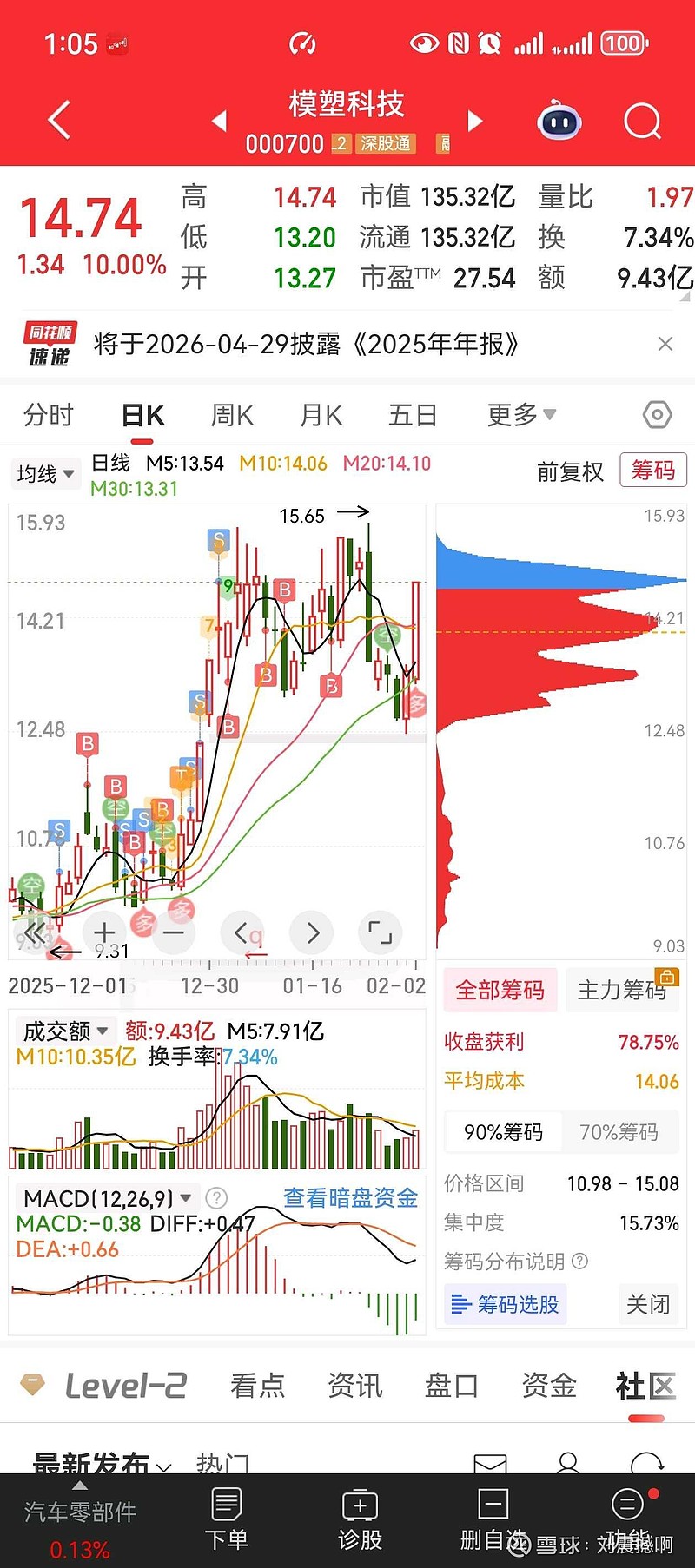Open chart settings hexagon icon
Image resolution: width=695 pixels, height=1568 pixels.
tap(657, 415)
